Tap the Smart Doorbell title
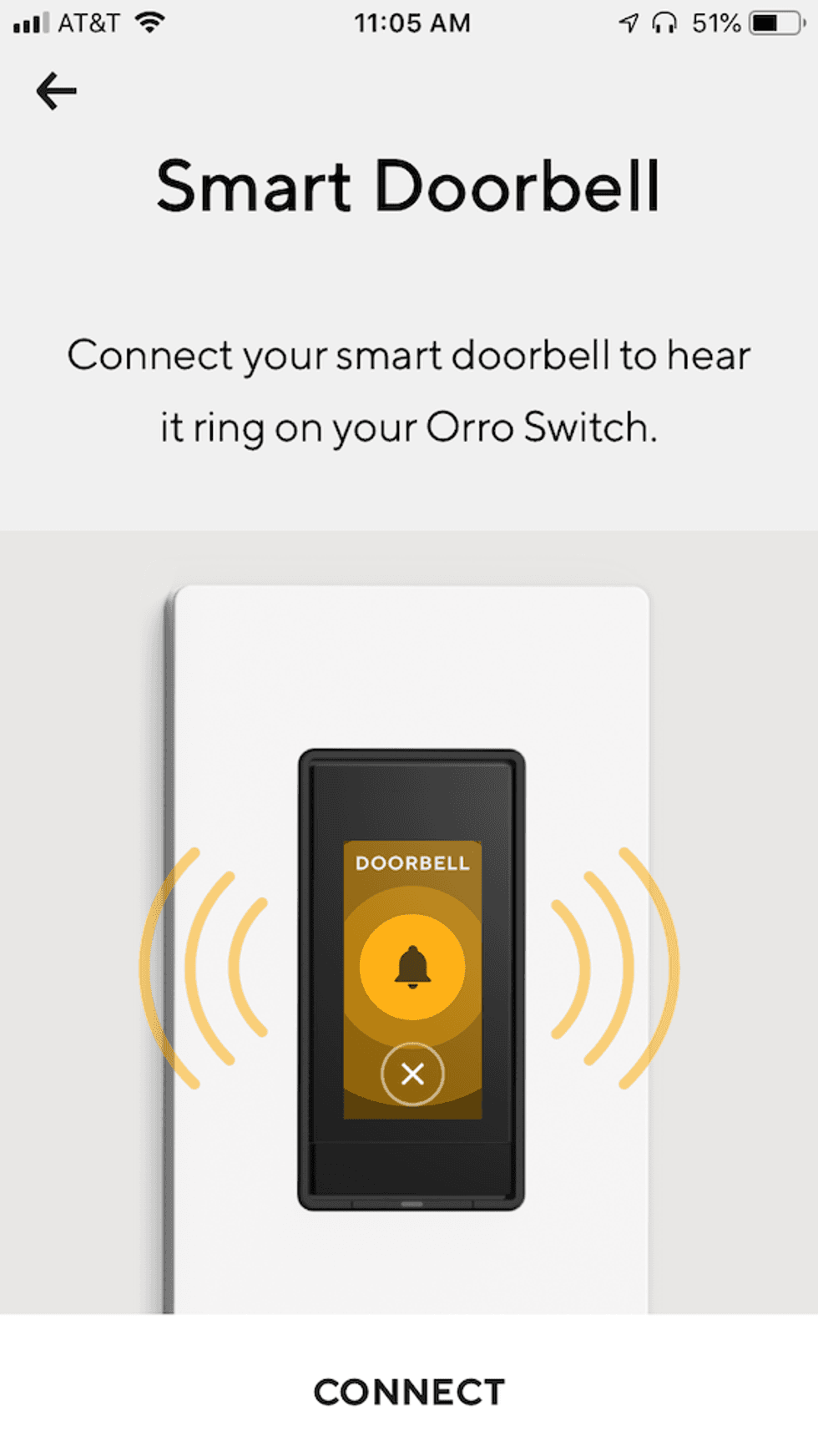This screenshot has height=1456, width=818. coord(408,186)
